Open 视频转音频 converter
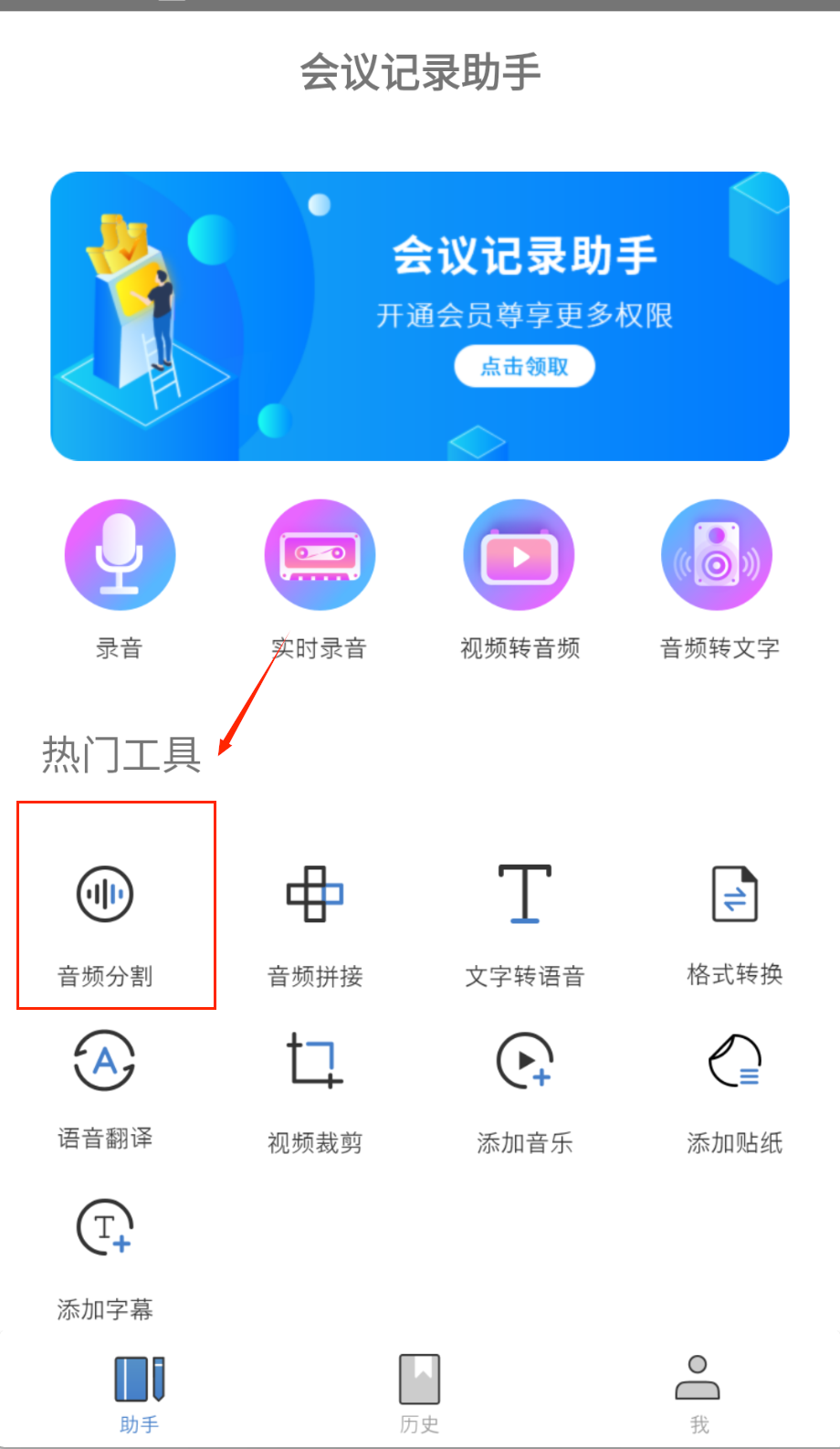This screenshot has width=840, height=1449. (519, 555)
